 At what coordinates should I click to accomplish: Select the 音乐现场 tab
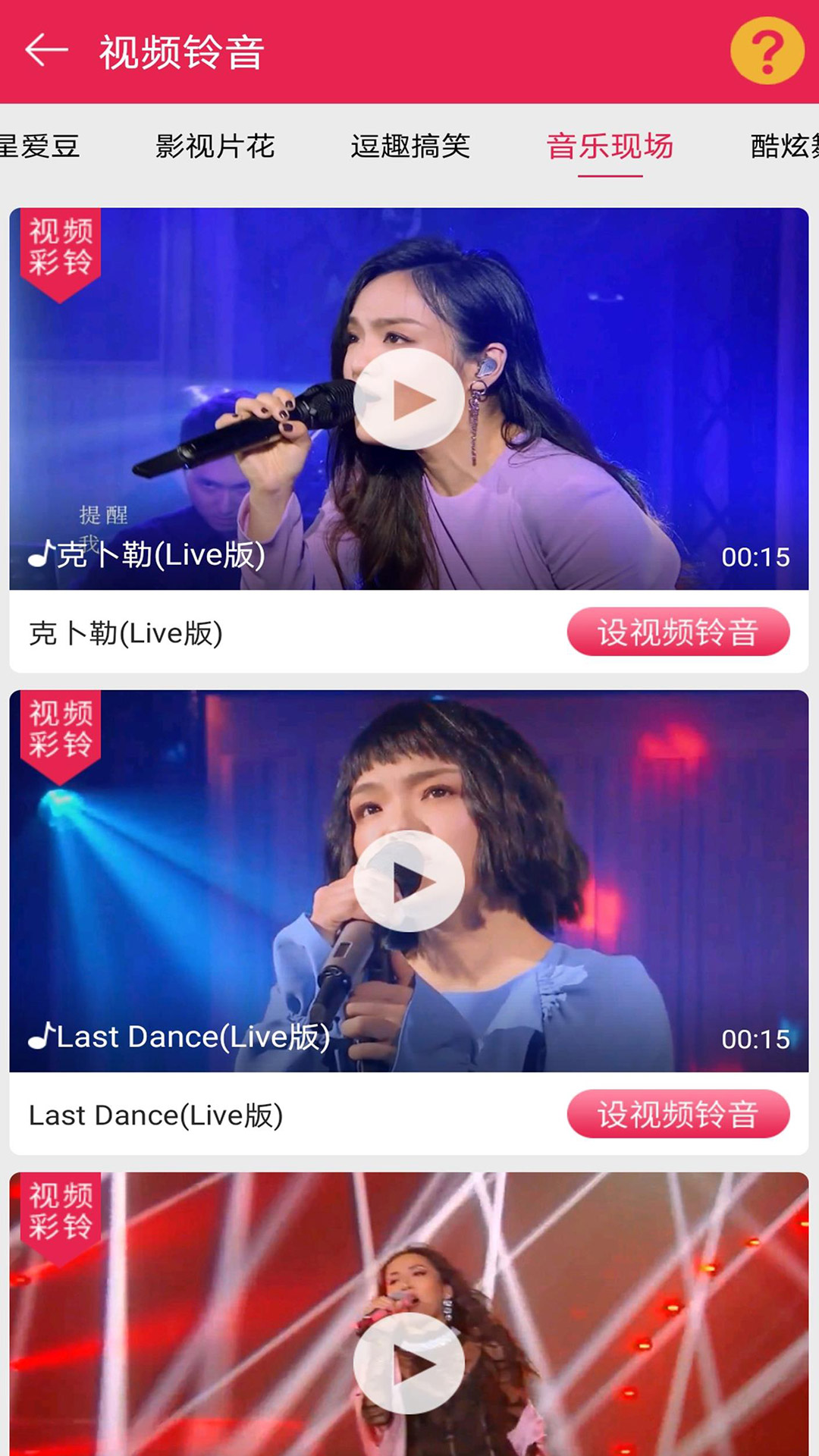[x=610, y=146]
